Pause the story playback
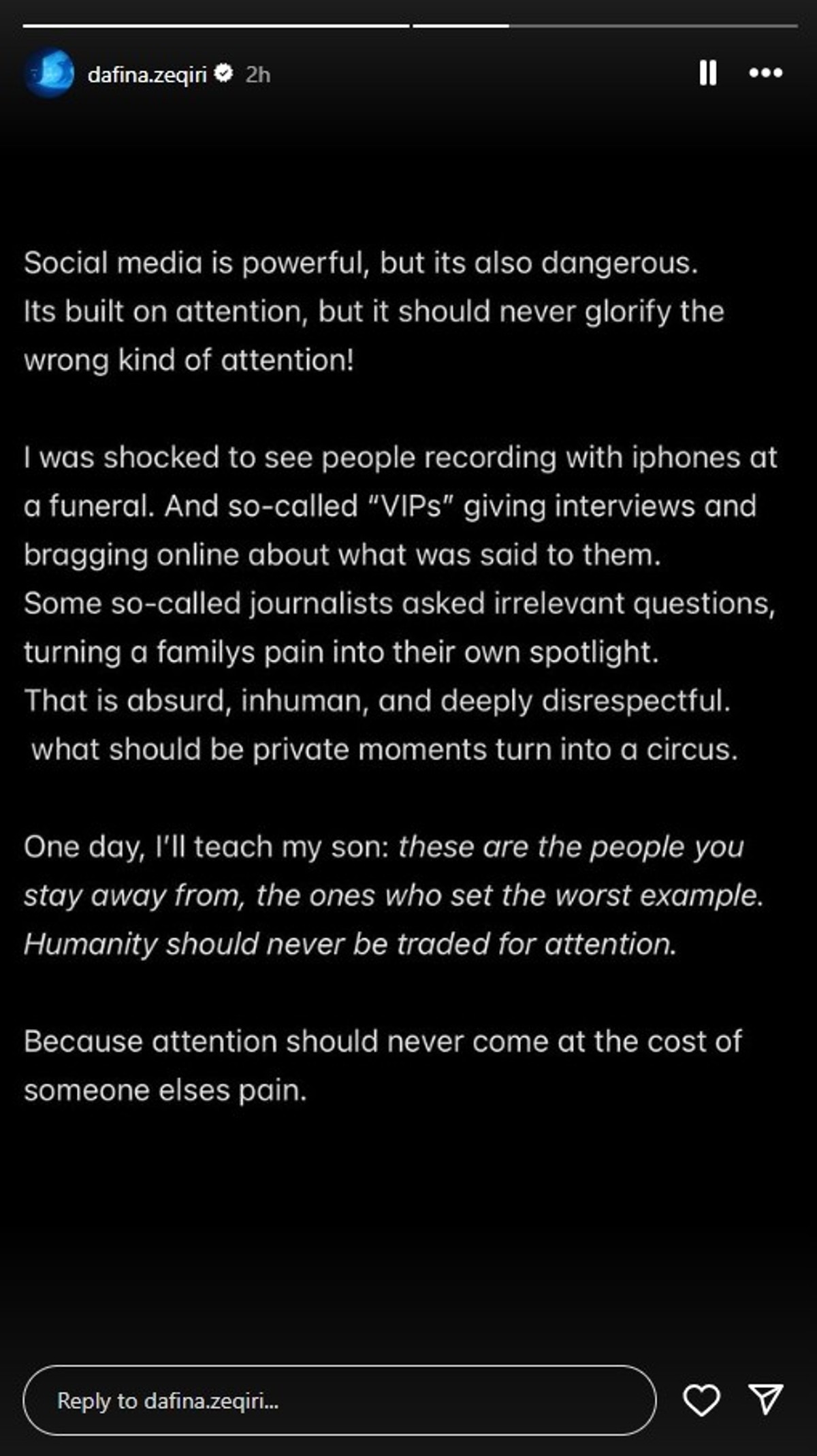The image size is (817, 1456). pos(707,72)
